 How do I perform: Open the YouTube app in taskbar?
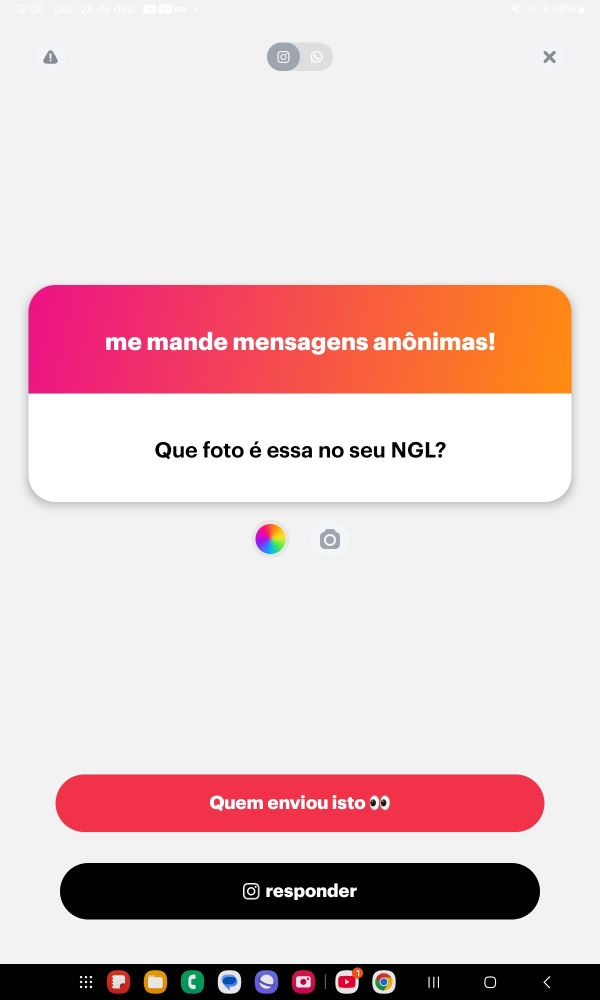(x=347, y=982)
